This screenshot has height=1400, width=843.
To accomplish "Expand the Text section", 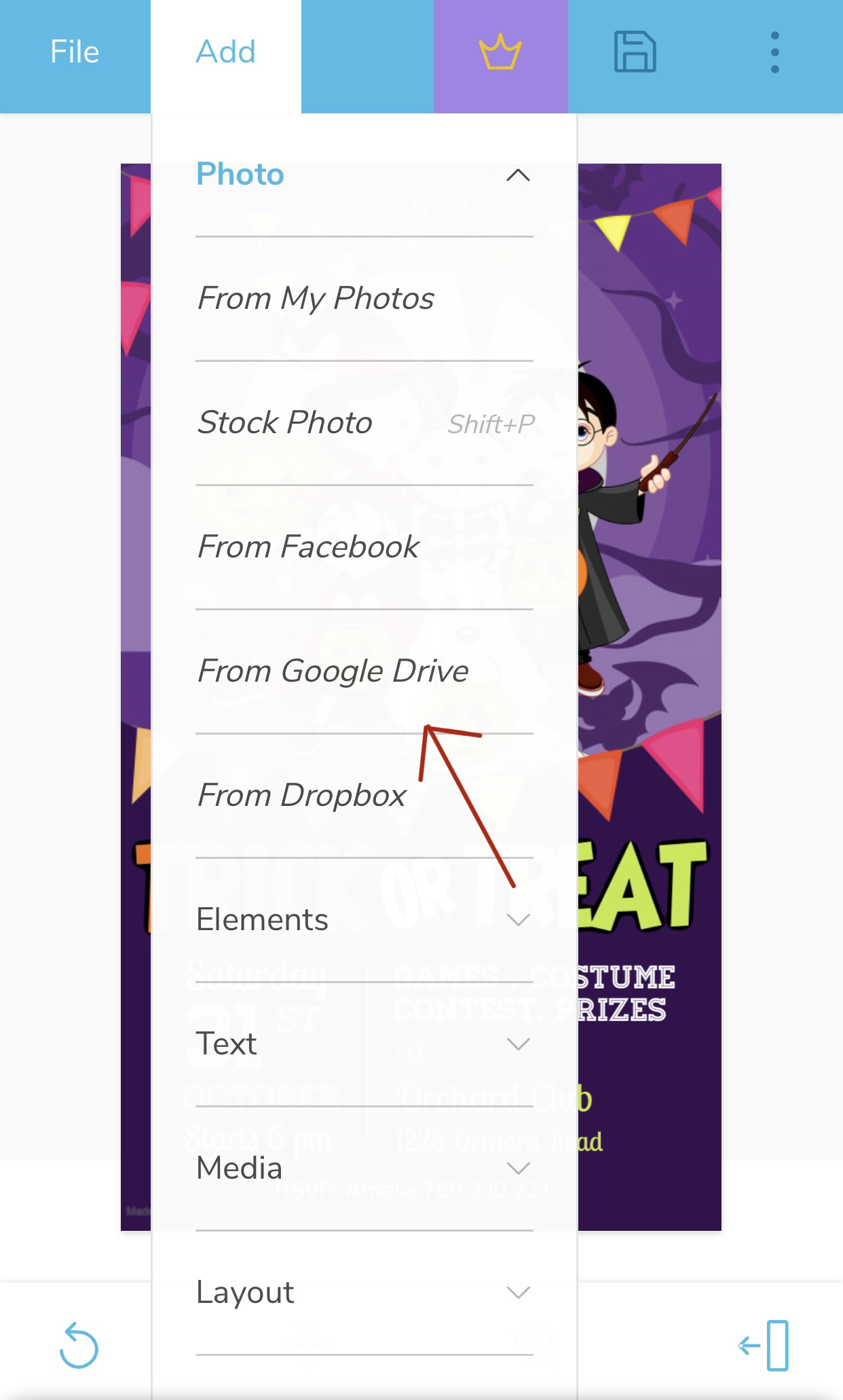I will click(364, 1044).
